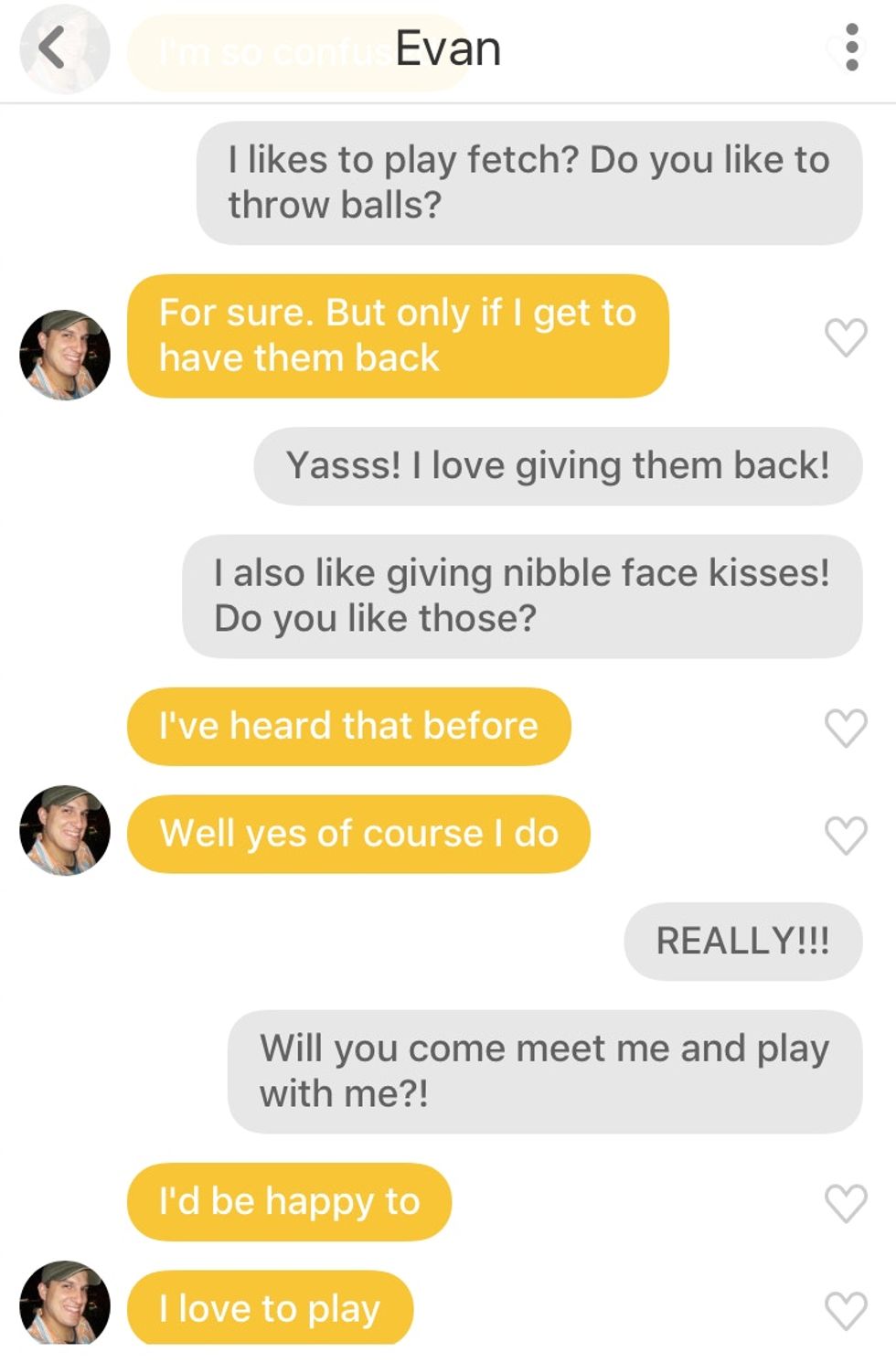The width and height of the screenshot is (896, 1363).
Task: Tap Evan's avatar beside "I love to play"
Action: pos(65,1304)
